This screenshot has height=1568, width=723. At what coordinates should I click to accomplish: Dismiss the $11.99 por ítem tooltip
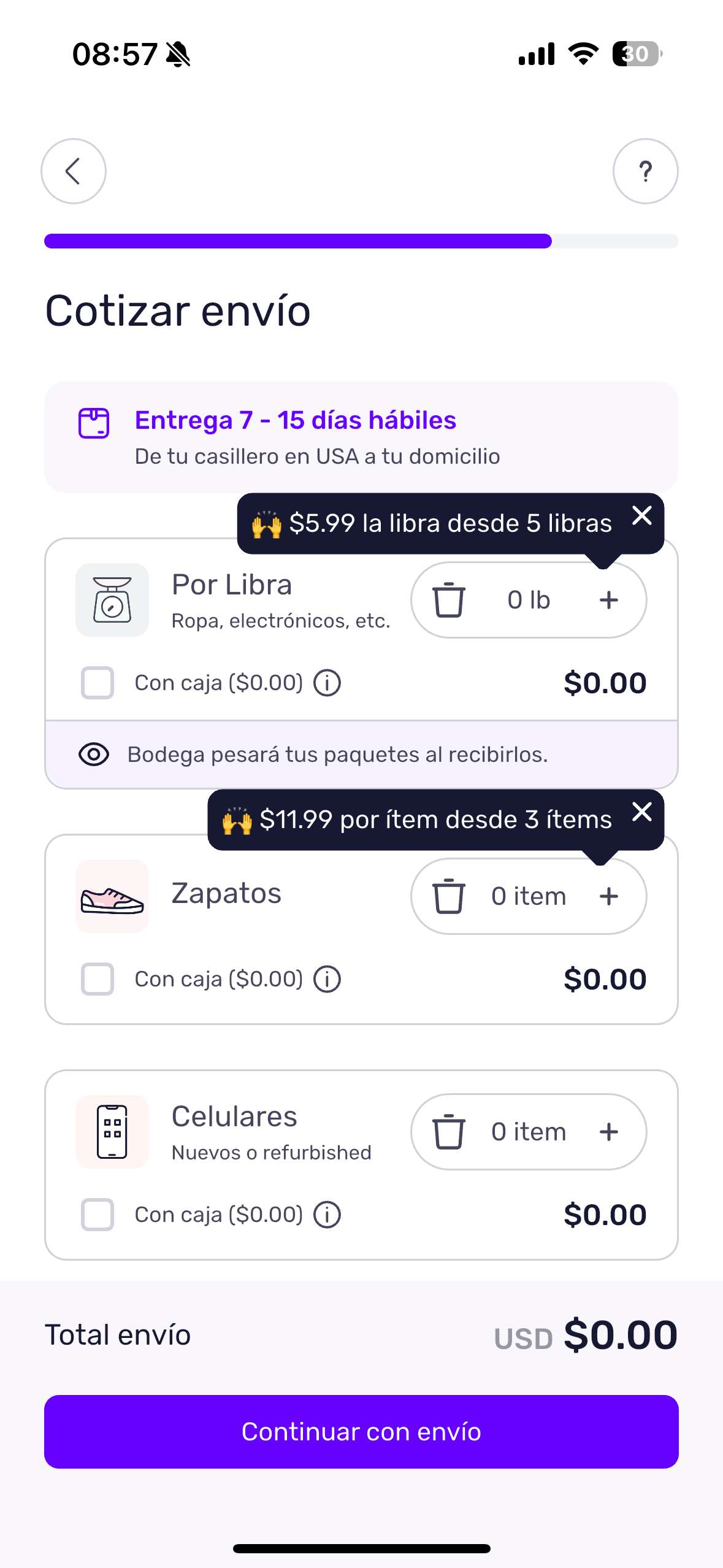[x=641, y=812]
